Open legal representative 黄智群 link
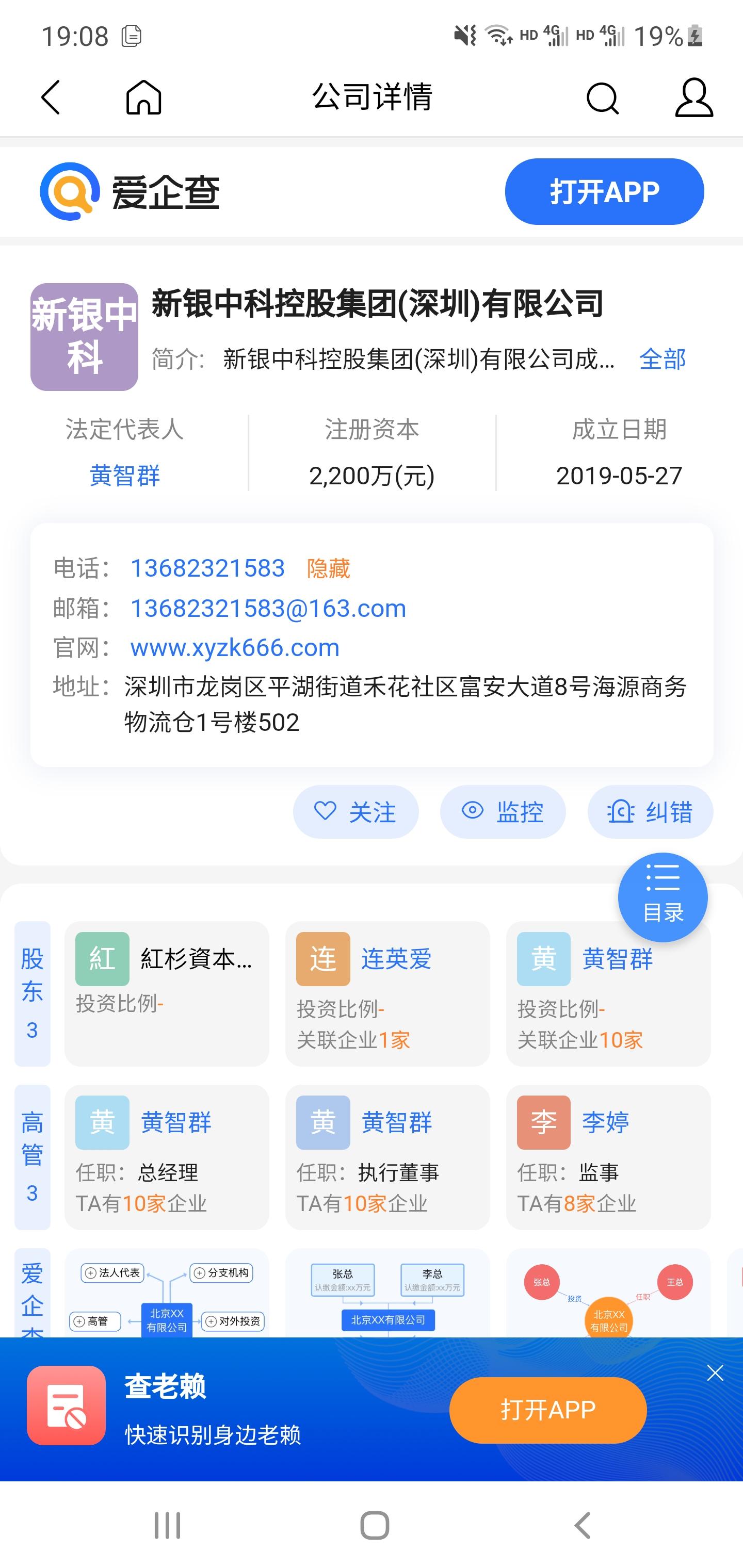The width and height of the screenshot is (743, 1568). [125, 476]
